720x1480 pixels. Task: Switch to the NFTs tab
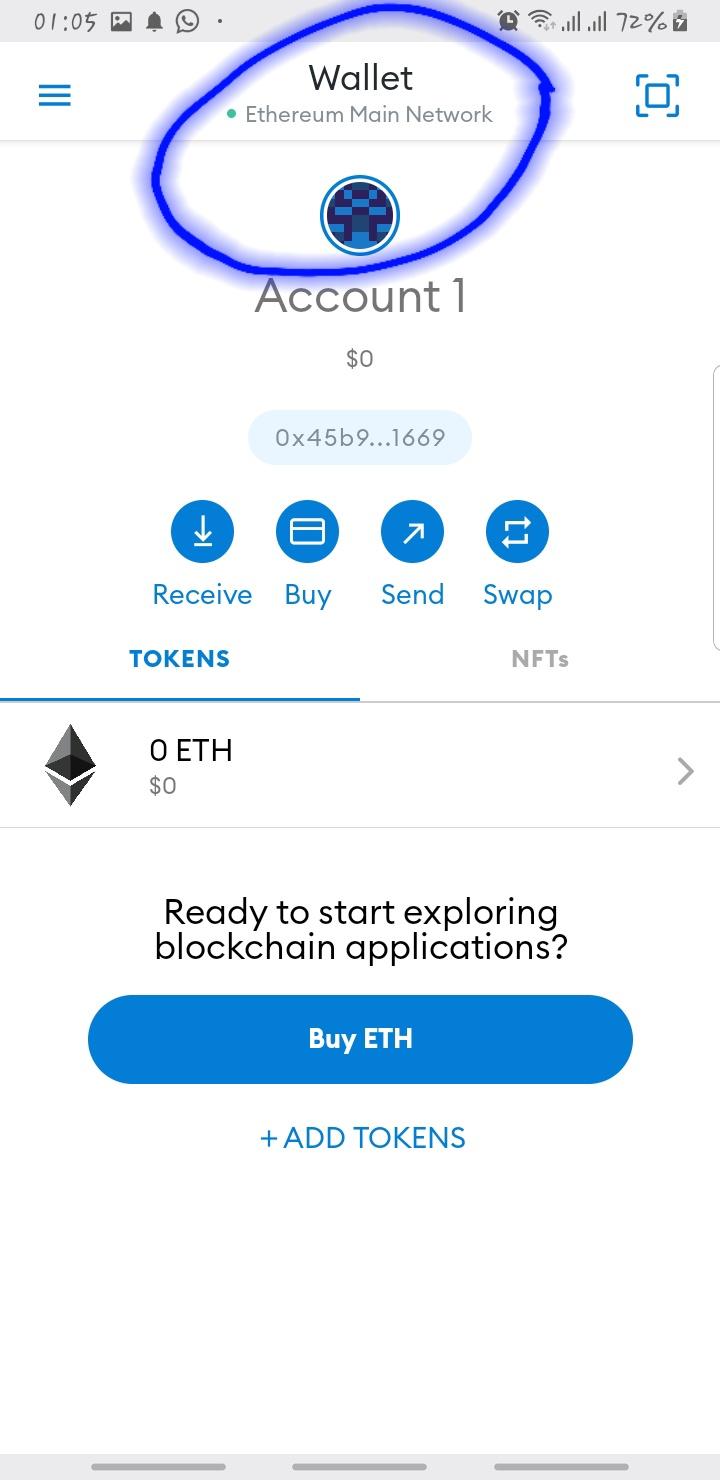(540, 659)
